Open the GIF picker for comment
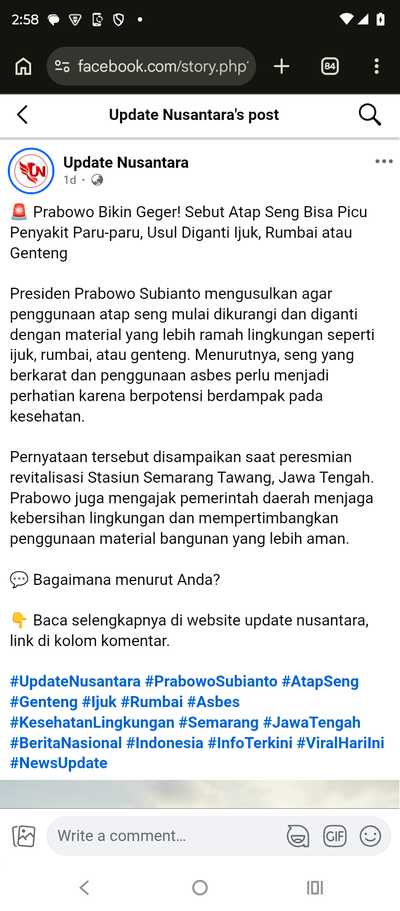Image resolution: width=400 pixels, height=911 pixels. (x=334, y=837)
